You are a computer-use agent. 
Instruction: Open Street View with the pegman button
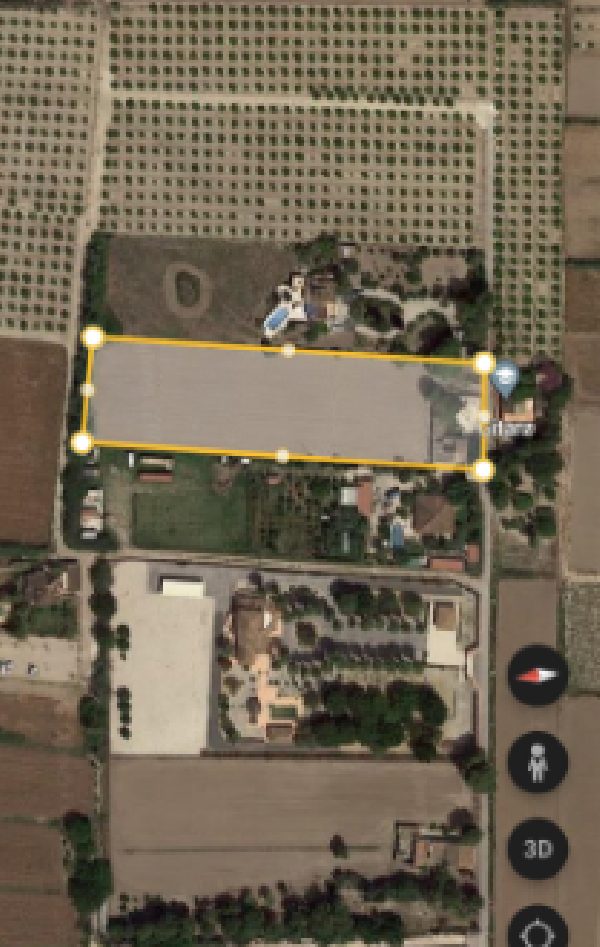point(537,762)
